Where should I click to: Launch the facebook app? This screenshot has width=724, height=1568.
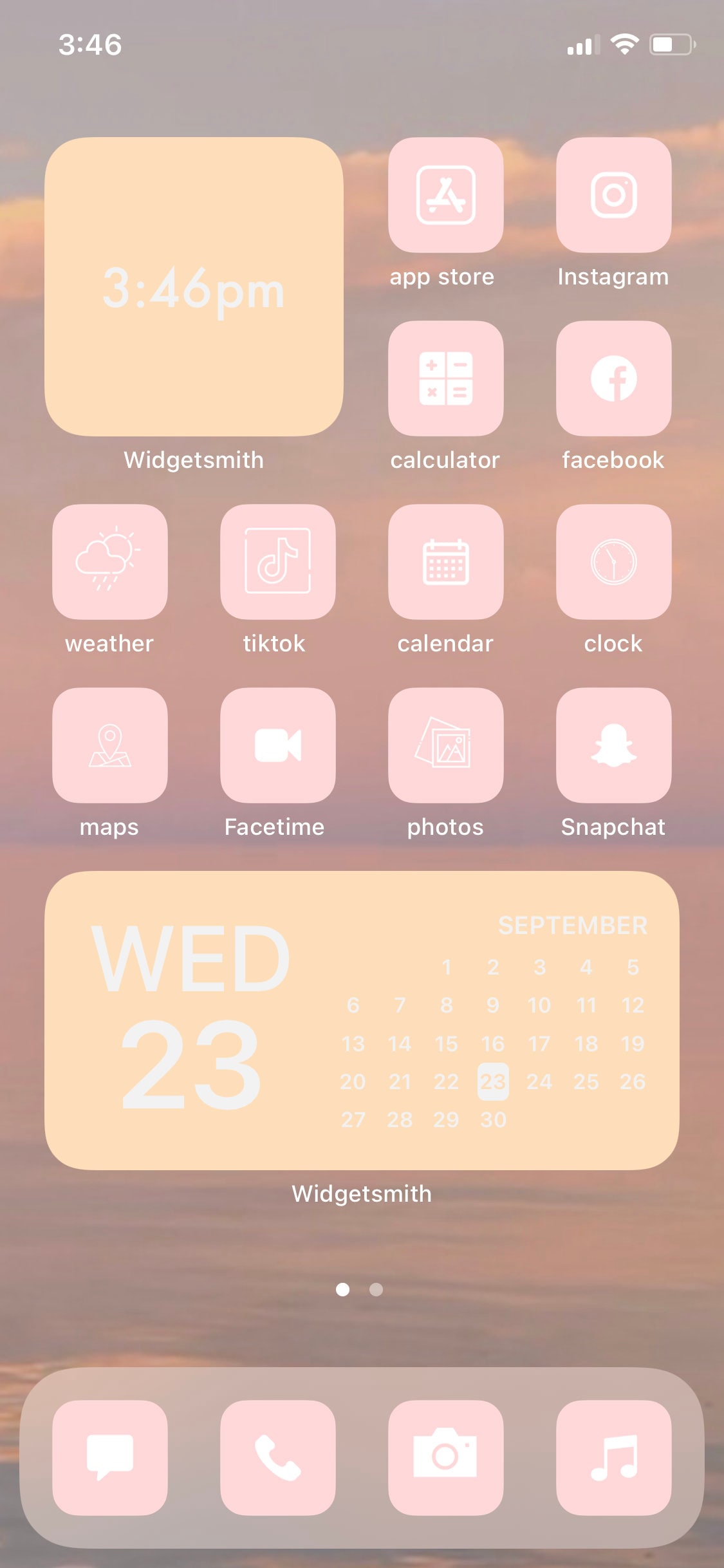[x=613, y=378]
